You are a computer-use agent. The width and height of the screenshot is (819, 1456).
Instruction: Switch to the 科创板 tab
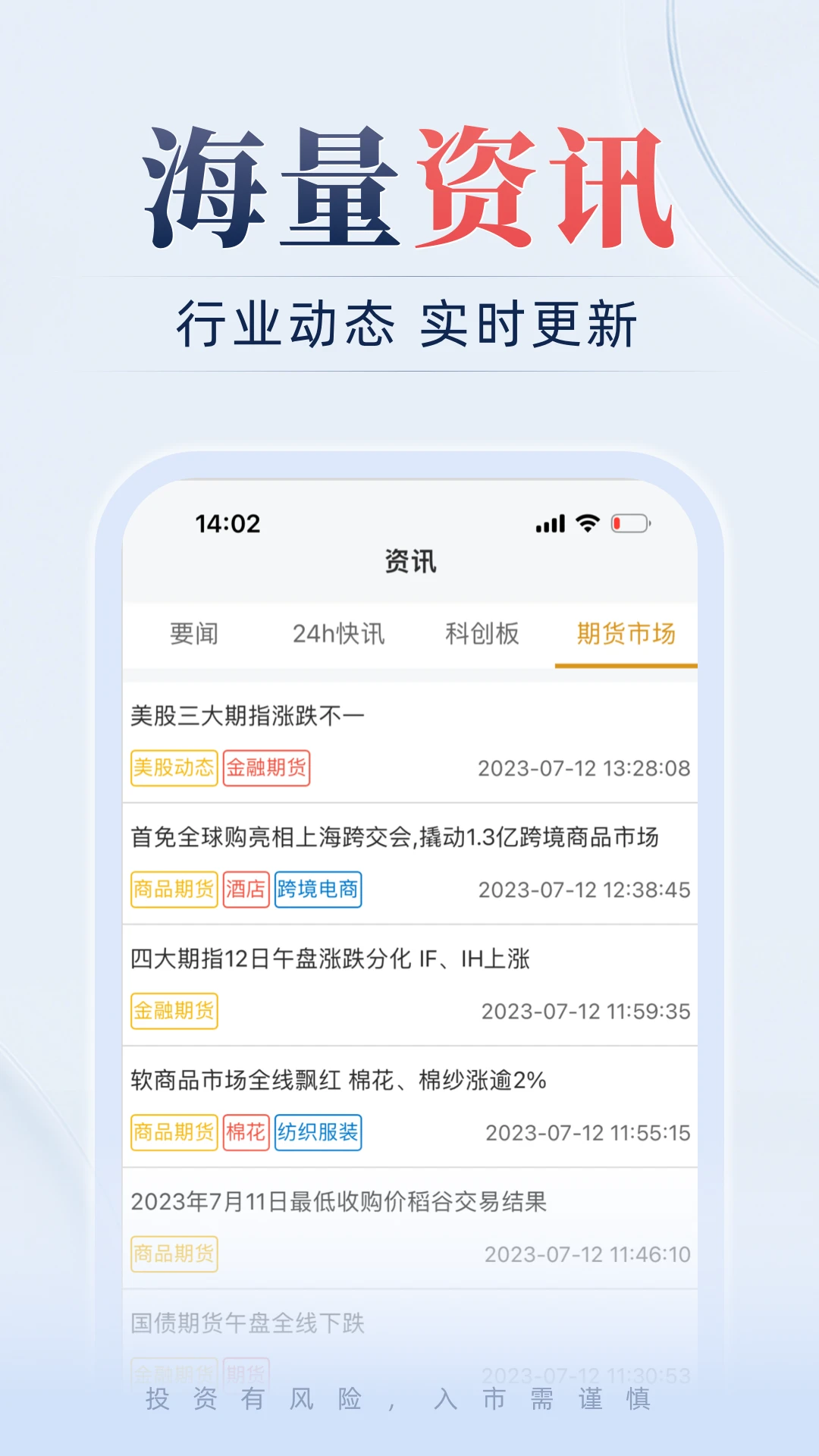tap(482, 635)
